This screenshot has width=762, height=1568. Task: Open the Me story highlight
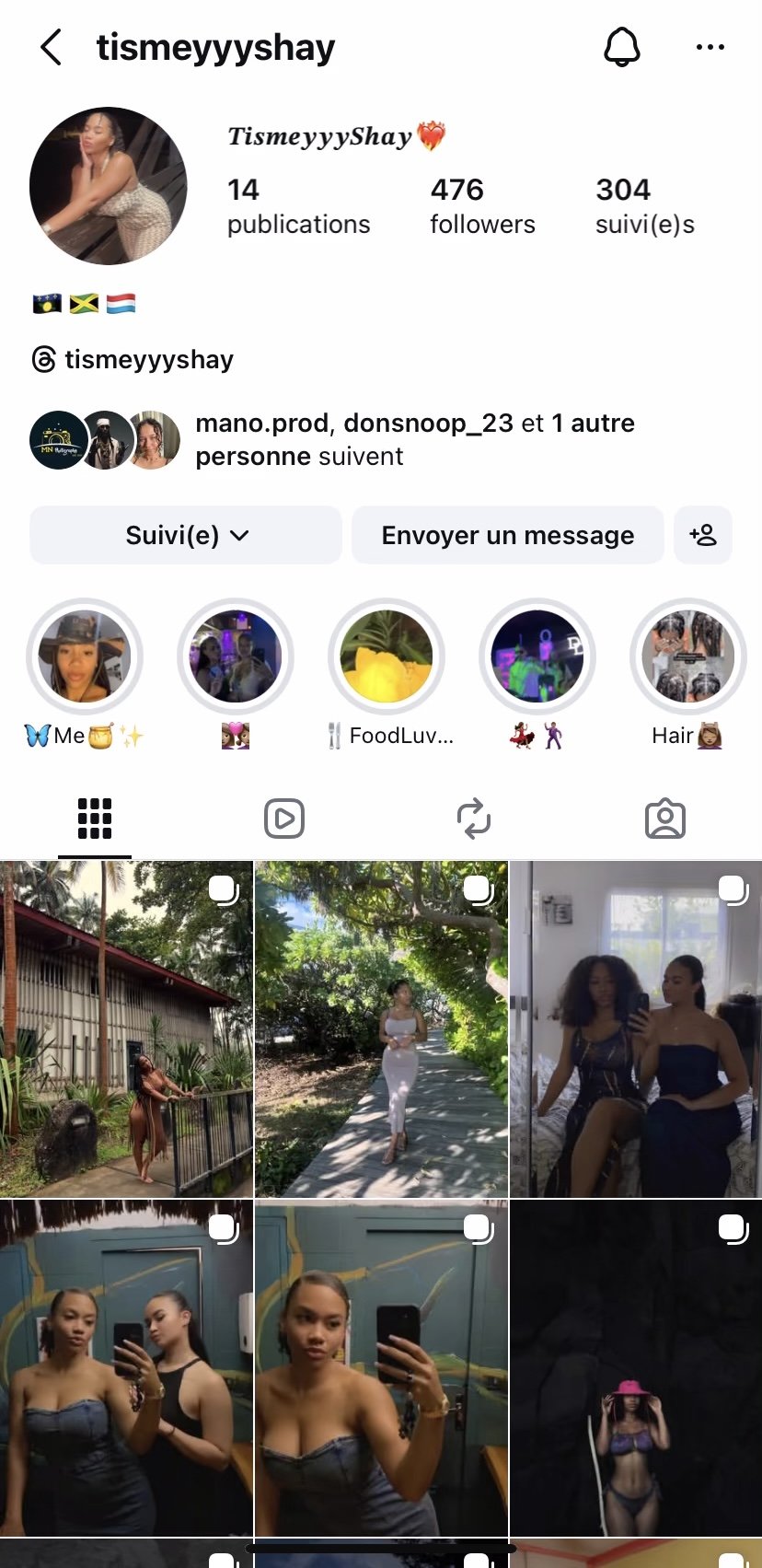(85, 656)
